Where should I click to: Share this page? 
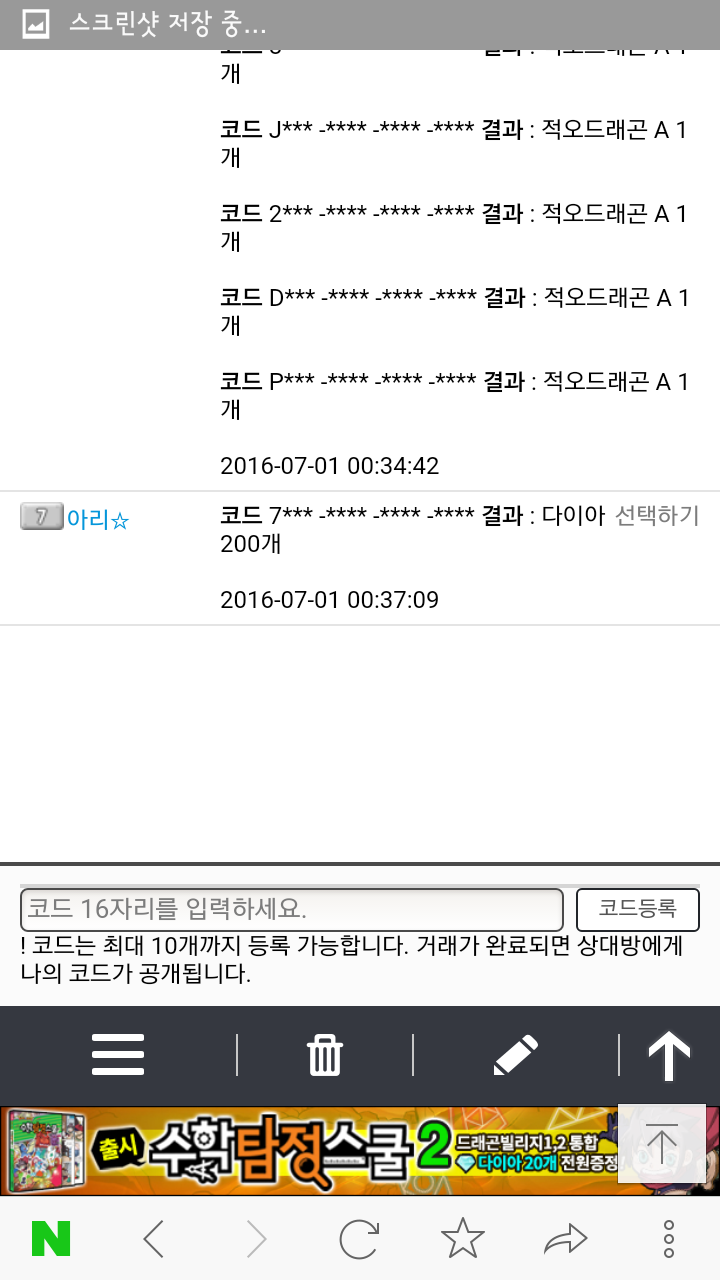[x=566, y=1241]
